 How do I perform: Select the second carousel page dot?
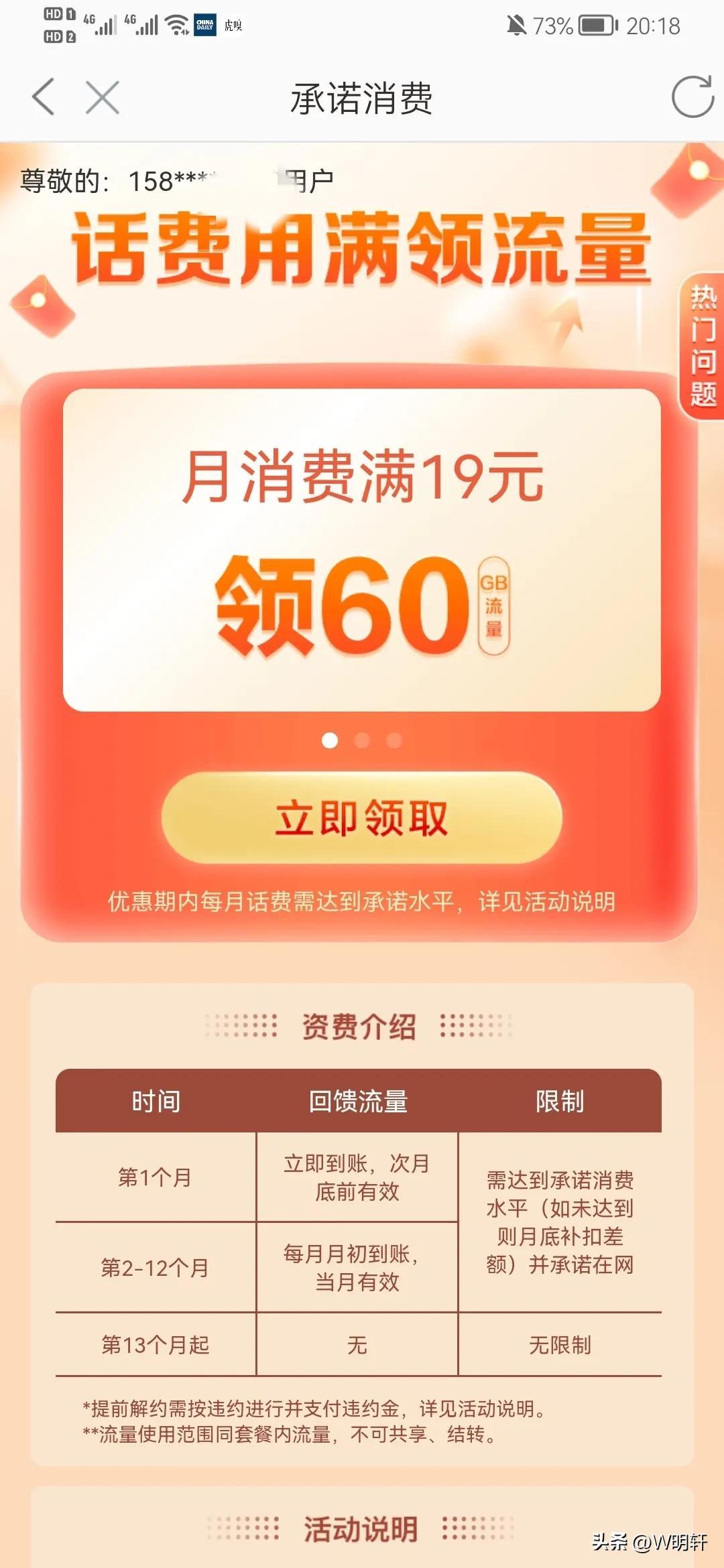click(x=362, y=740)
